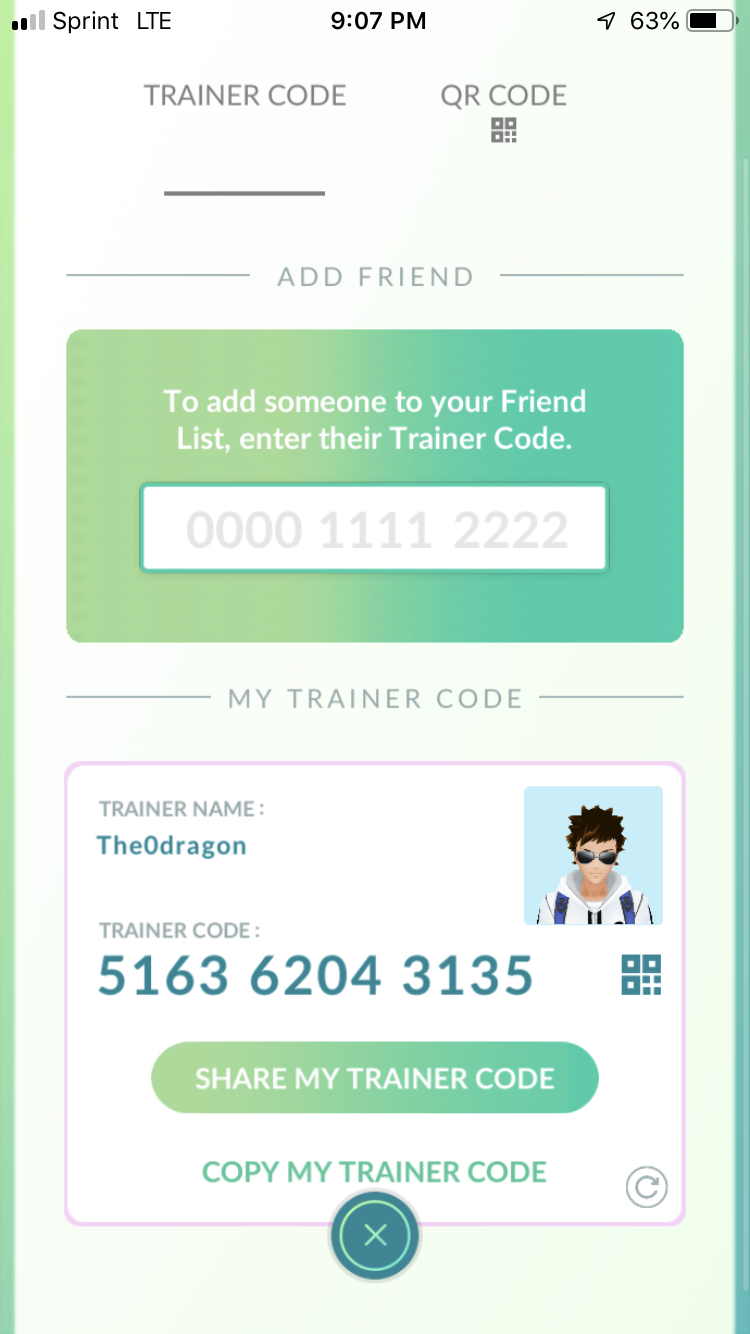Close the add friend screen
This screenshot has height=1334, width=750.
[376, 1236]
